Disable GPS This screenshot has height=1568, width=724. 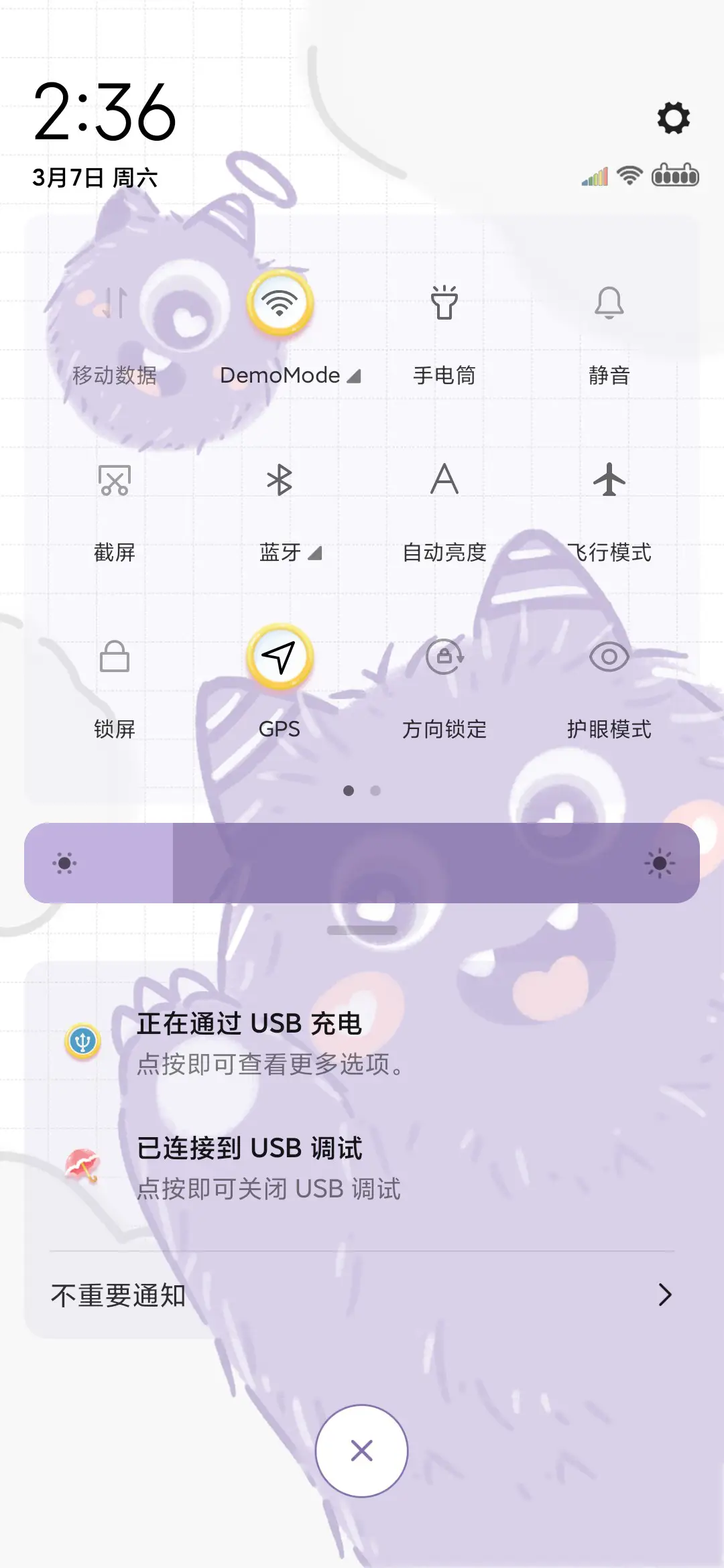(279, 660)
